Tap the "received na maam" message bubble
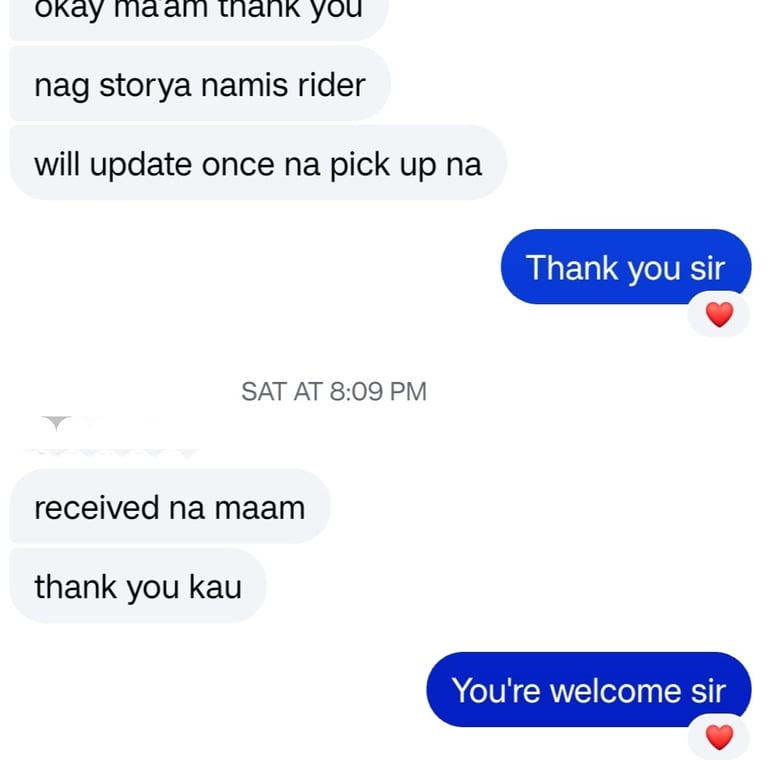 169,507
